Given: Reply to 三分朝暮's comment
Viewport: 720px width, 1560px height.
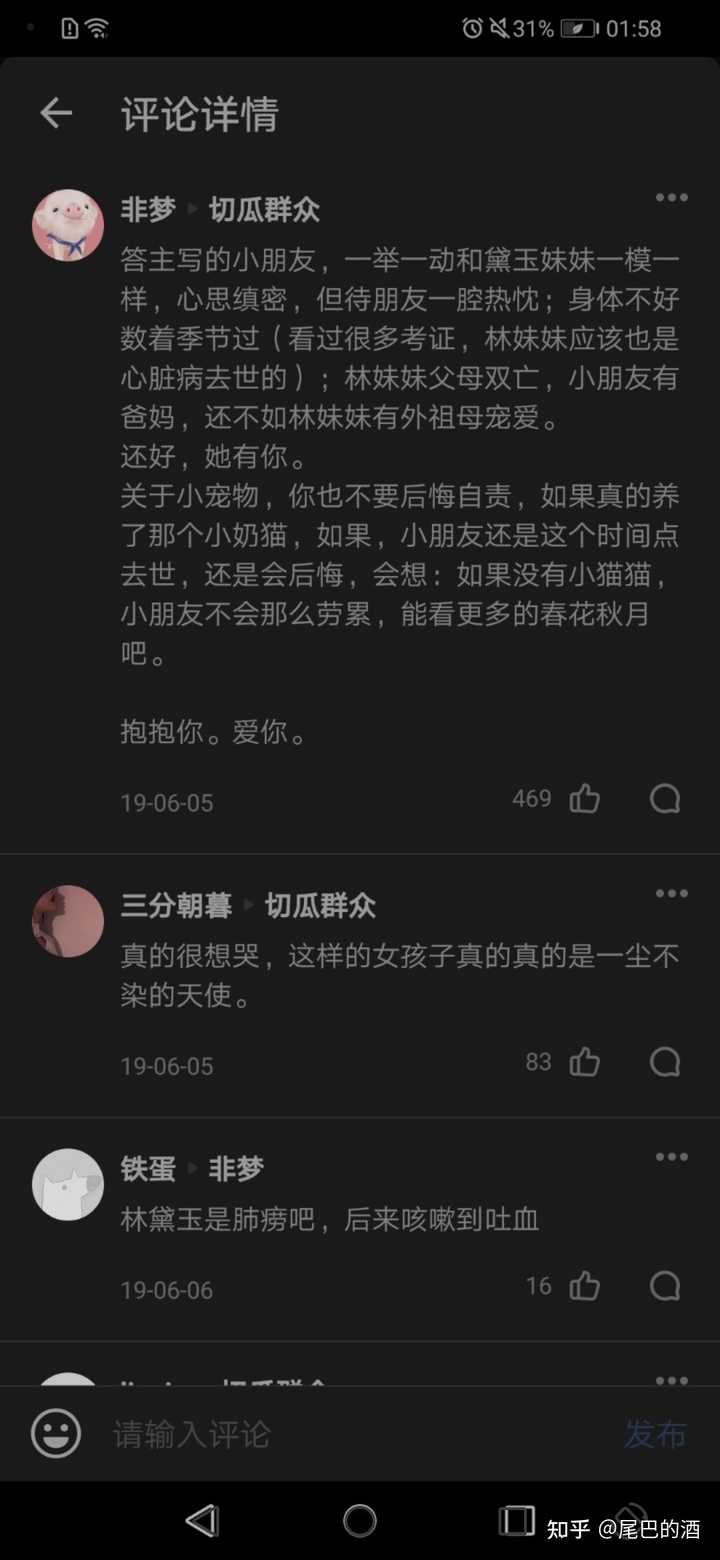Looking at the screenshot, I should (x=665, y=1062).
